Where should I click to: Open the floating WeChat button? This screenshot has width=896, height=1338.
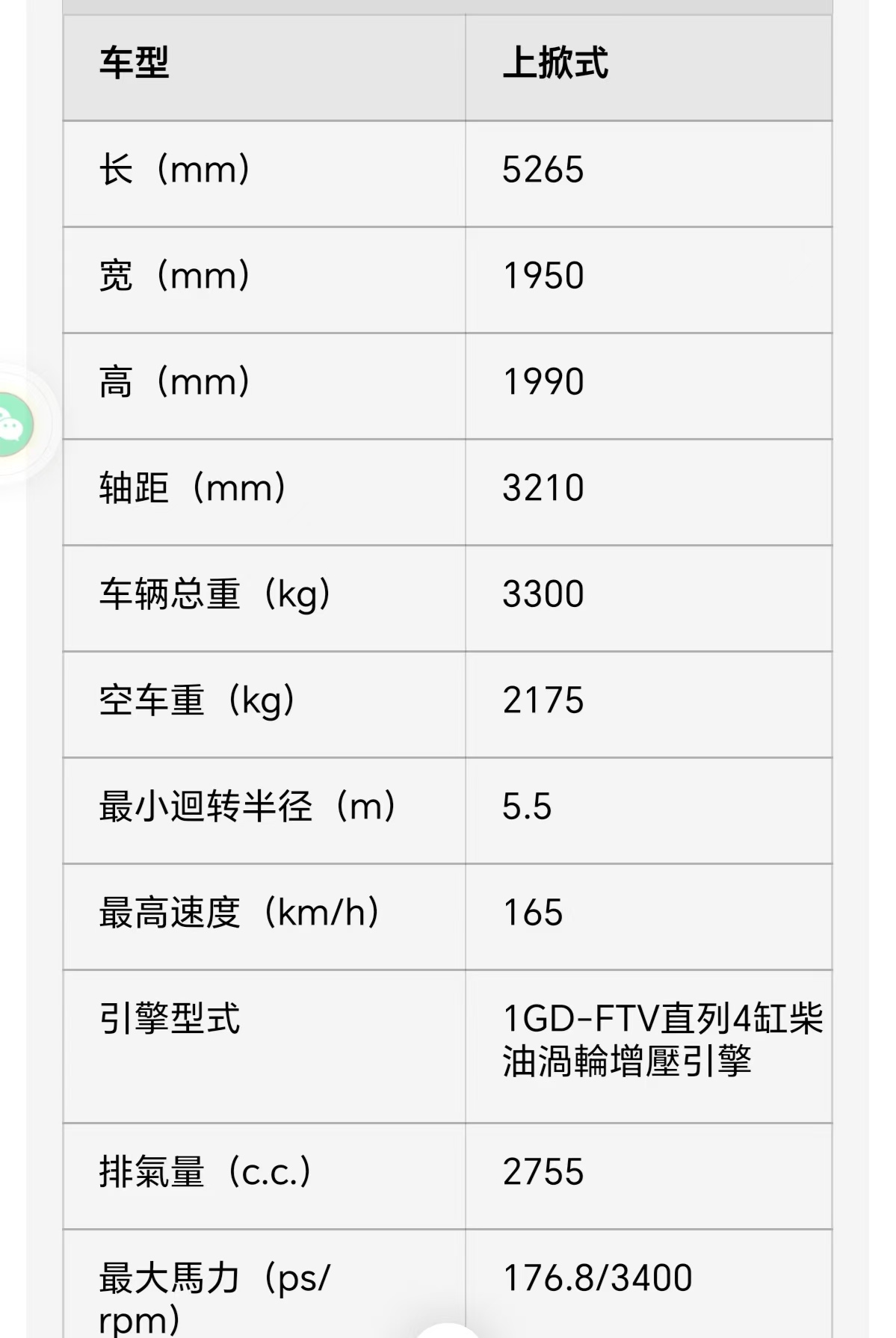13,425
